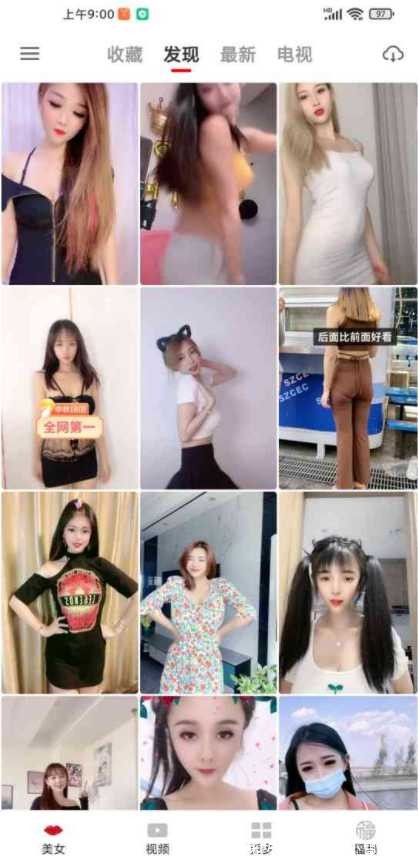Open the tile captioned 后面比前面好看
The image size is (418, 861).
pyautogui.click(x=348, y=388)
